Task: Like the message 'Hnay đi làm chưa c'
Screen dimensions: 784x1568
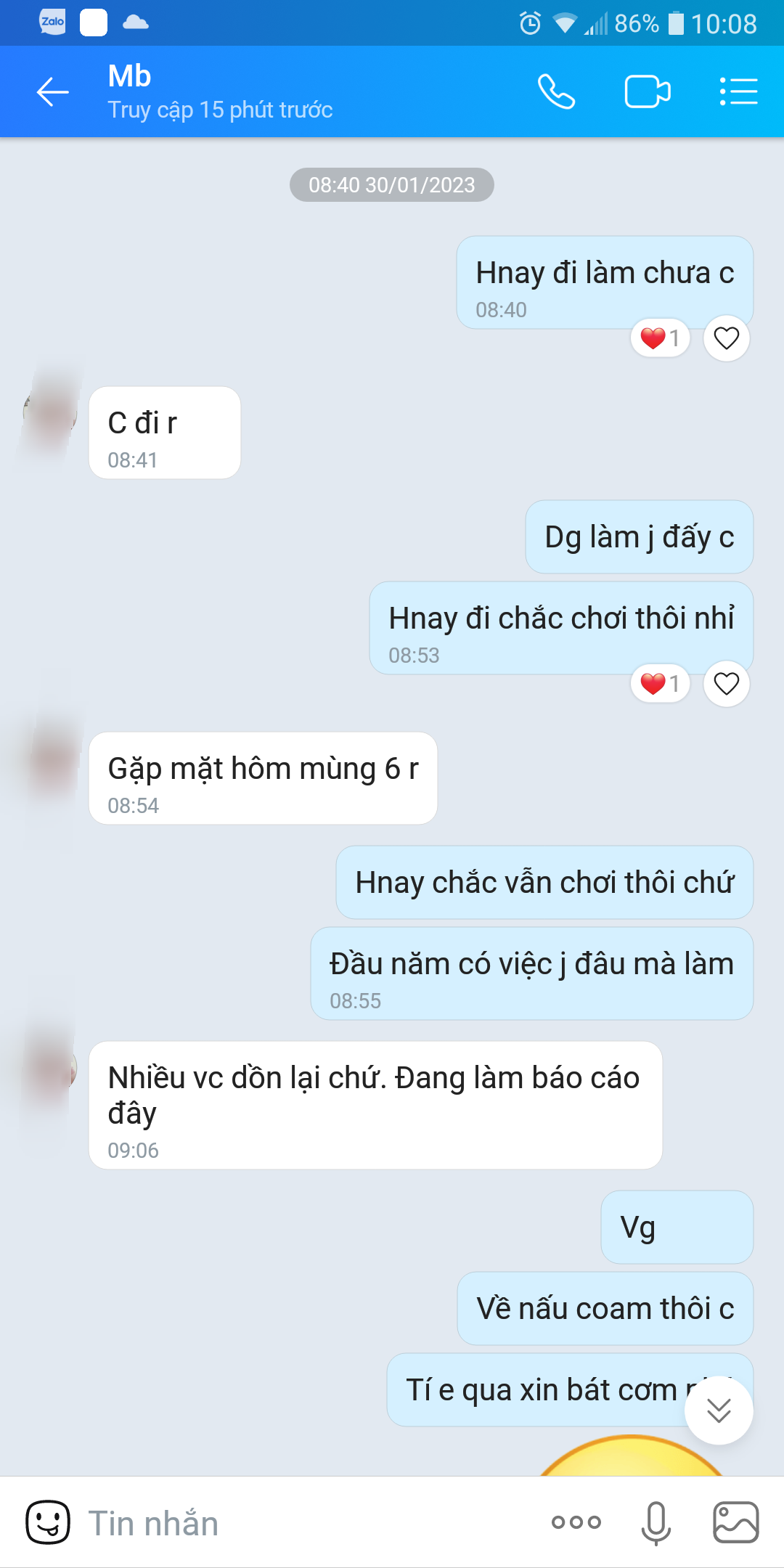Action: coord(726,338)
